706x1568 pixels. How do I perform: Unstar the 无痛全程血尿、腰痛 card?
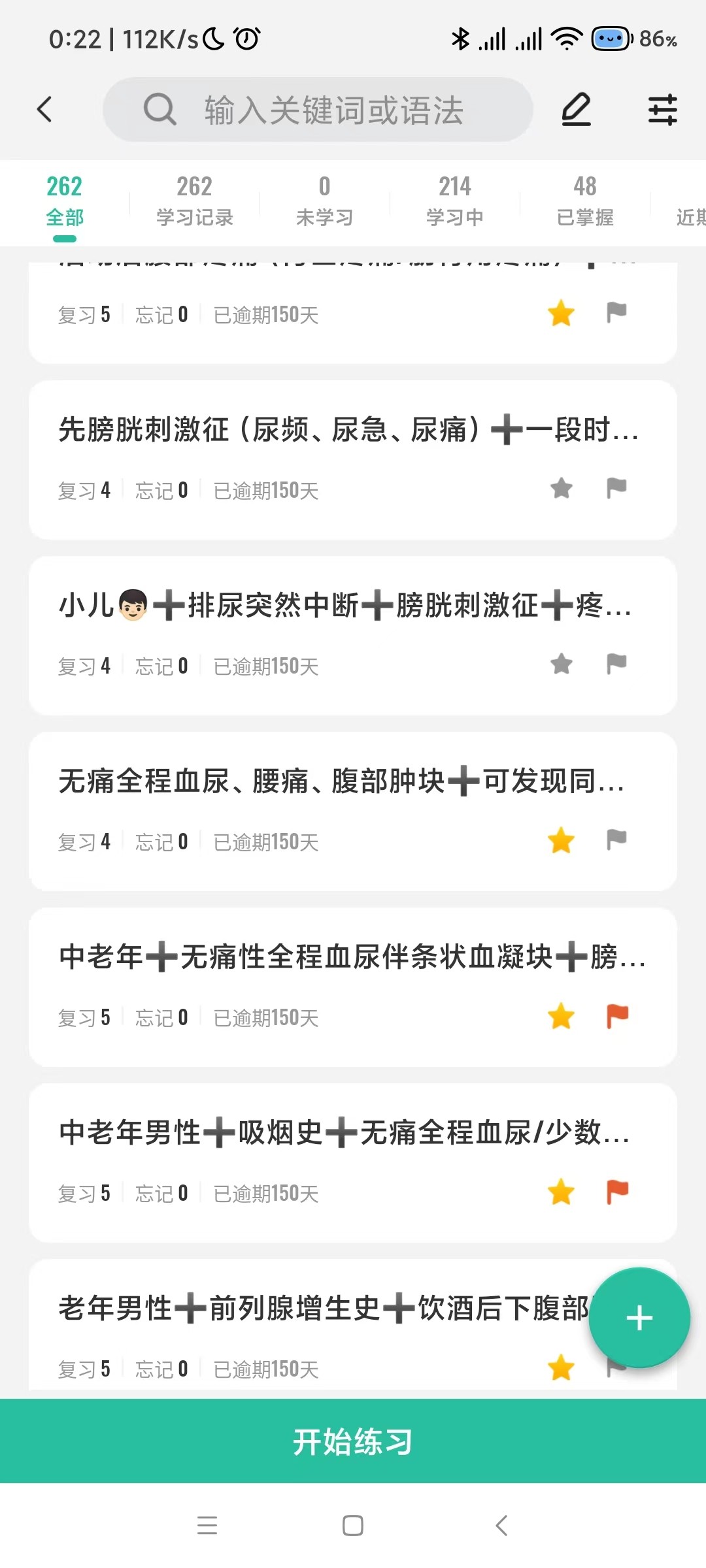(561, 840)
